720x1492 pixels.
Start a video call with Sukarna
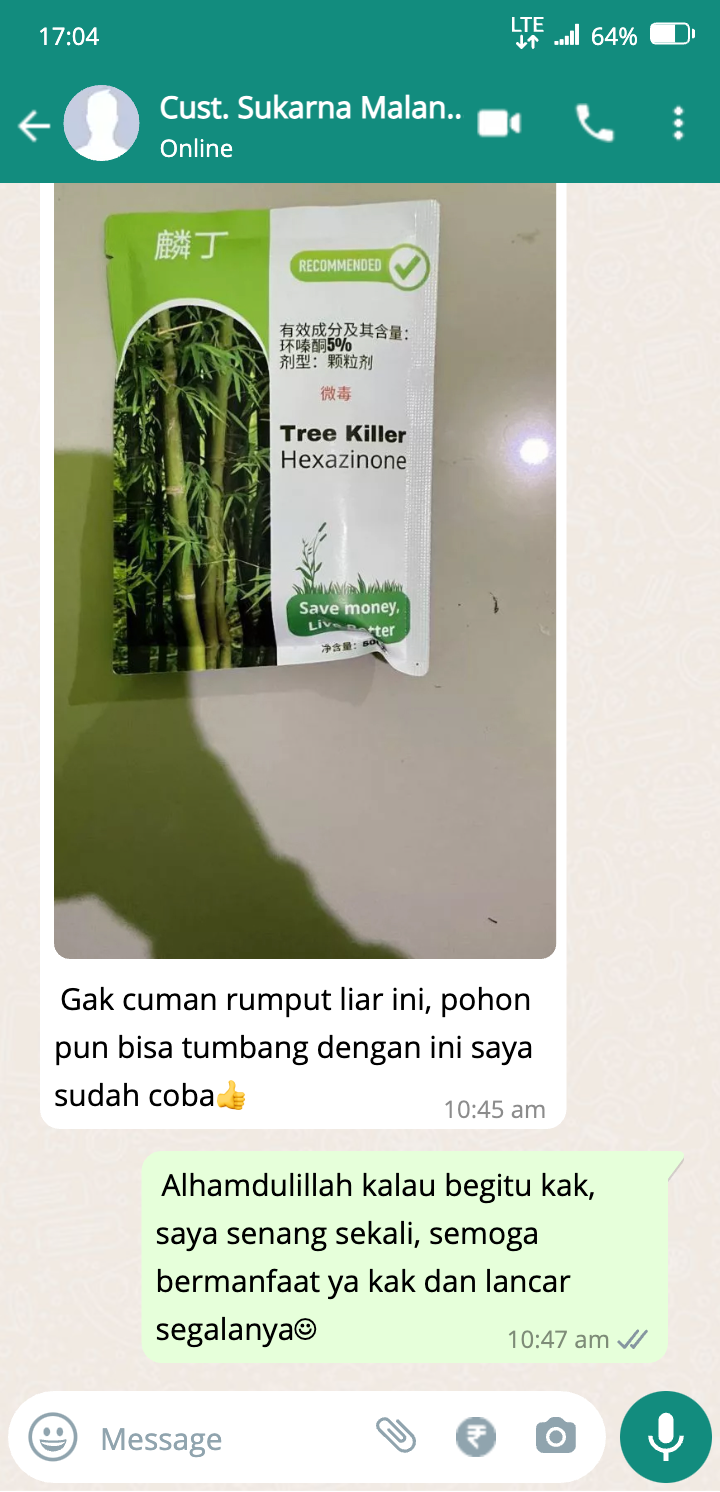500,124
